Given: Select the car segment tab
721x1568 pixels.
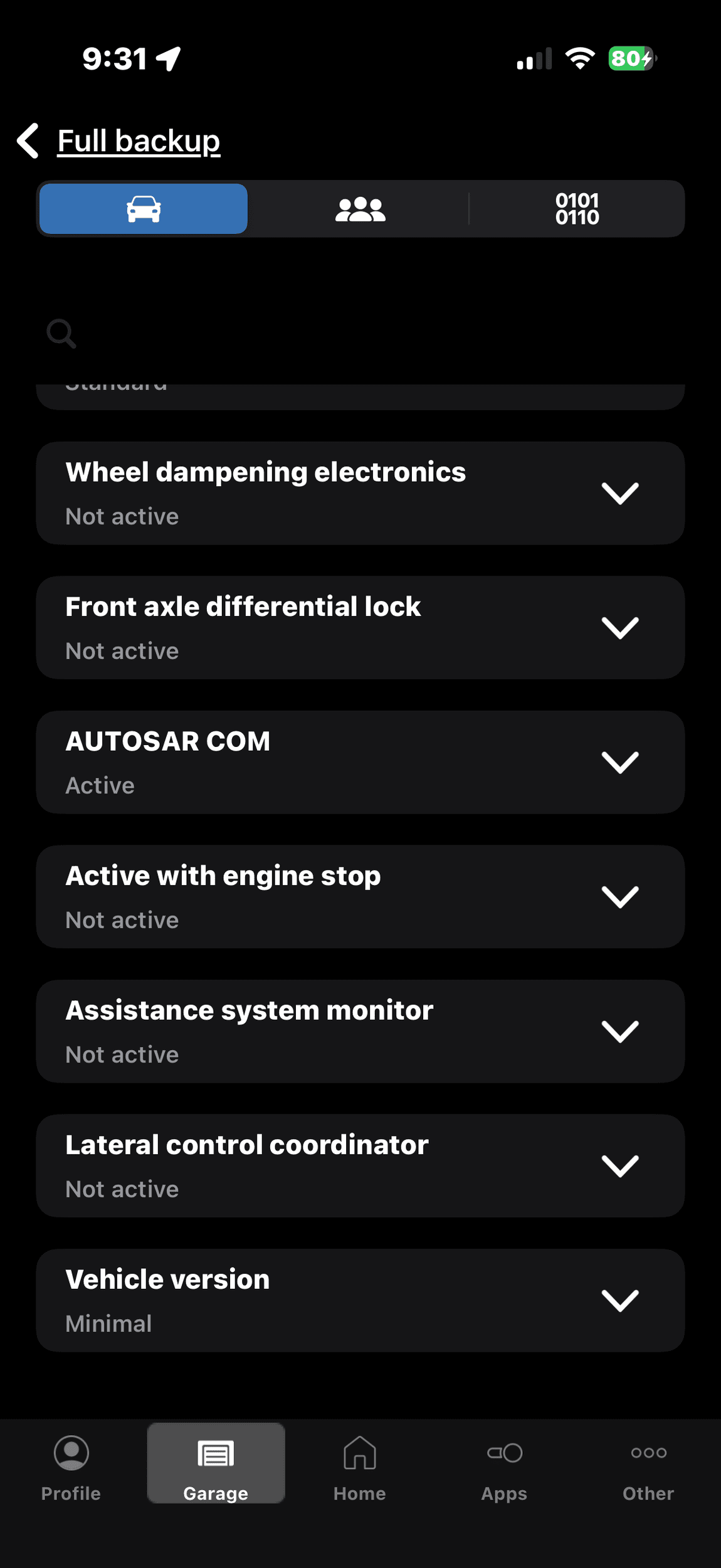Looking at the screenshot, I should coord(144,209).
